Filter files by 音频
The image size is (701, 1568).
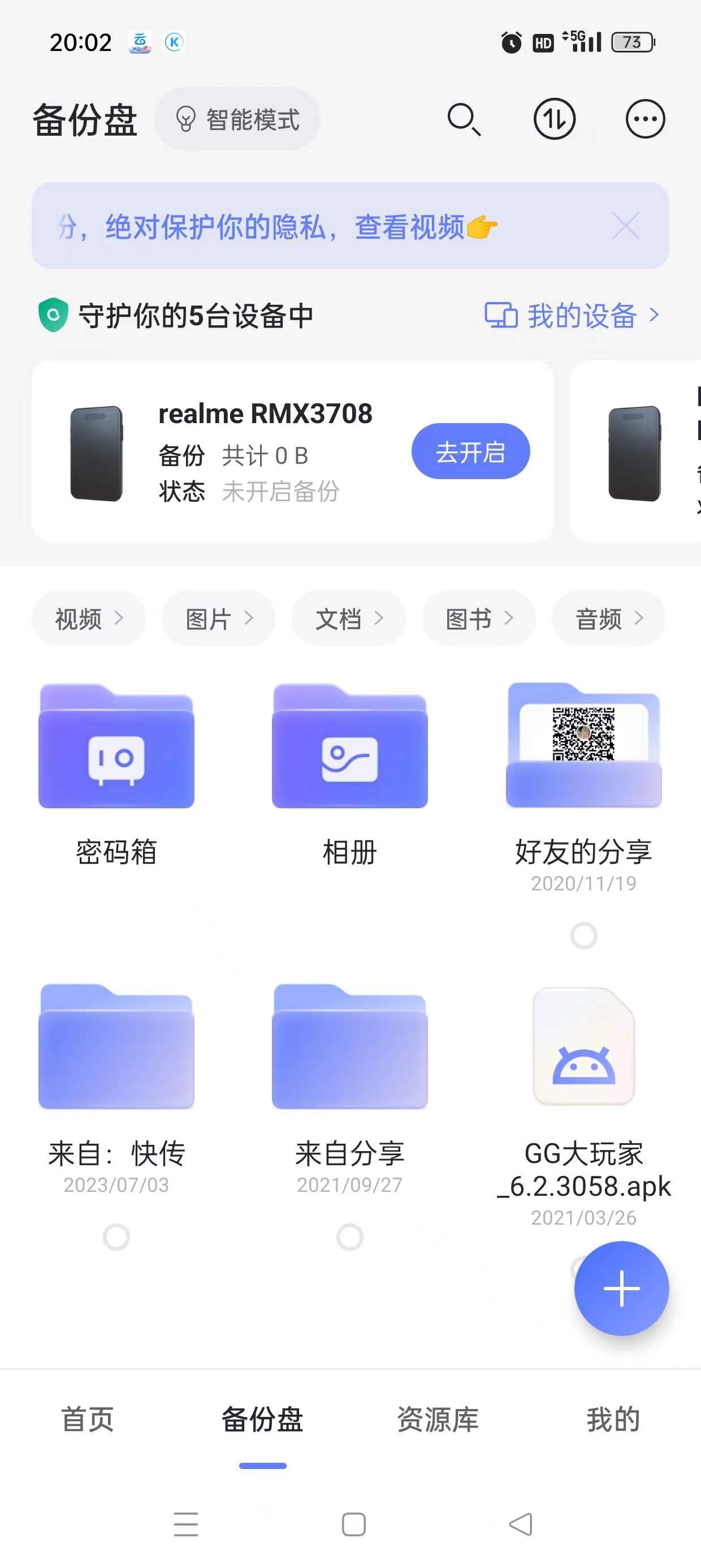click(x=608, y=618)
